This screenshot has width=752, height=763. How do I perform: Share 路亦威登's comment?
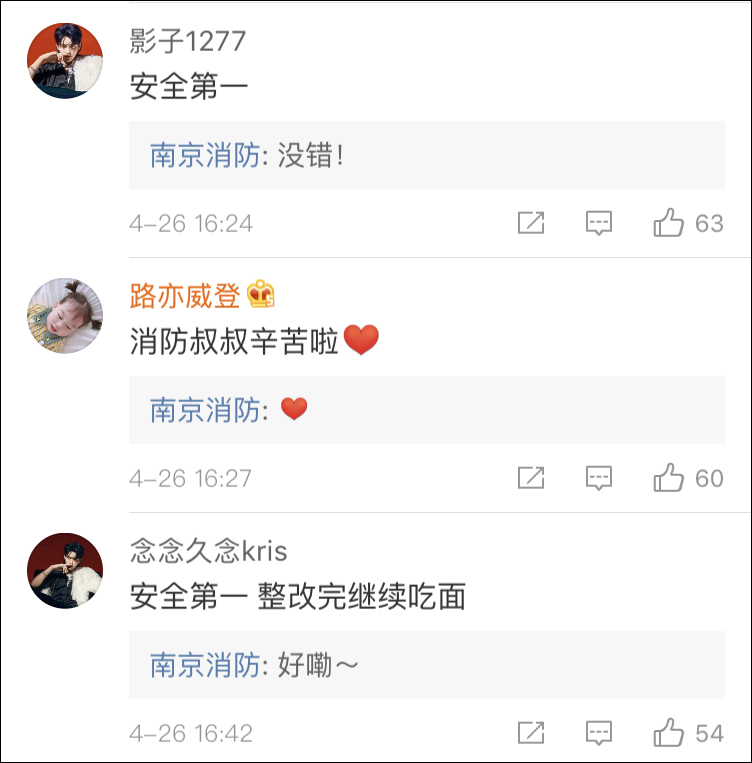(x=531, y=478)
